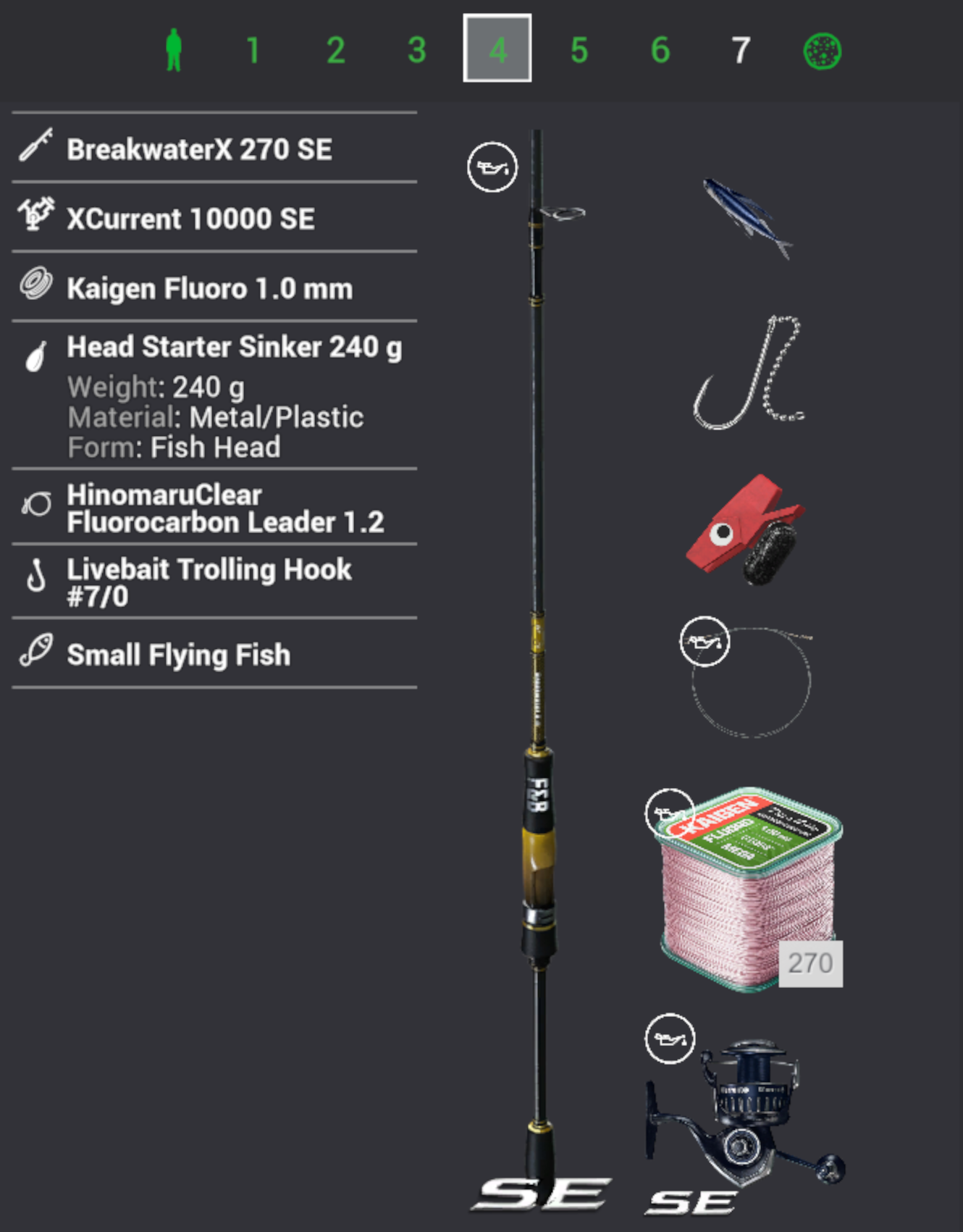Select the Livebait Trolling Hook #7/0 row
The image size is (963, 1232).
tap(214, 582)
